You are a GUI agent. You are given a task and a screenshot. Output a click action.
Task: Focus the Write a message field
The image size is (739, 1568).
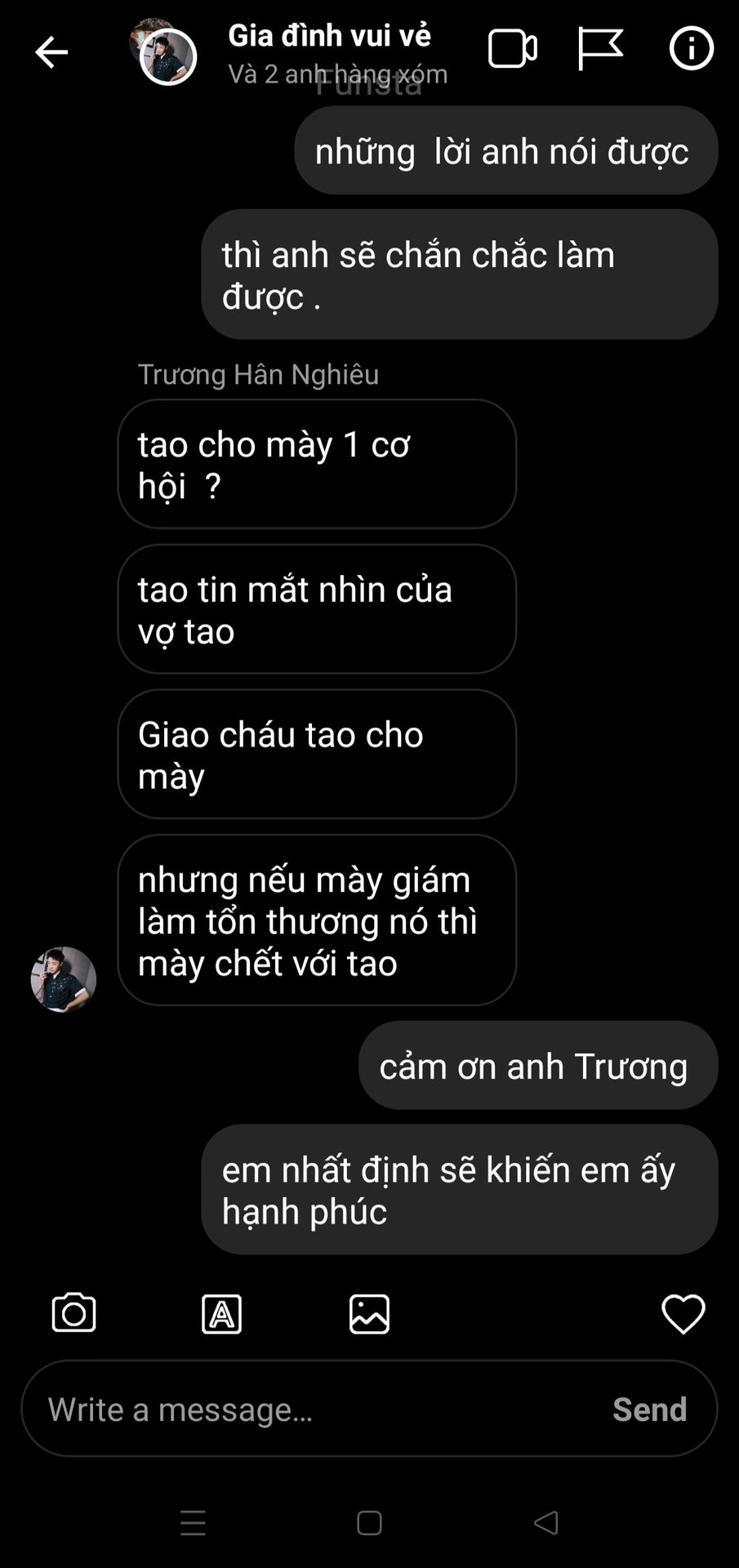(x=310, y=1409)
